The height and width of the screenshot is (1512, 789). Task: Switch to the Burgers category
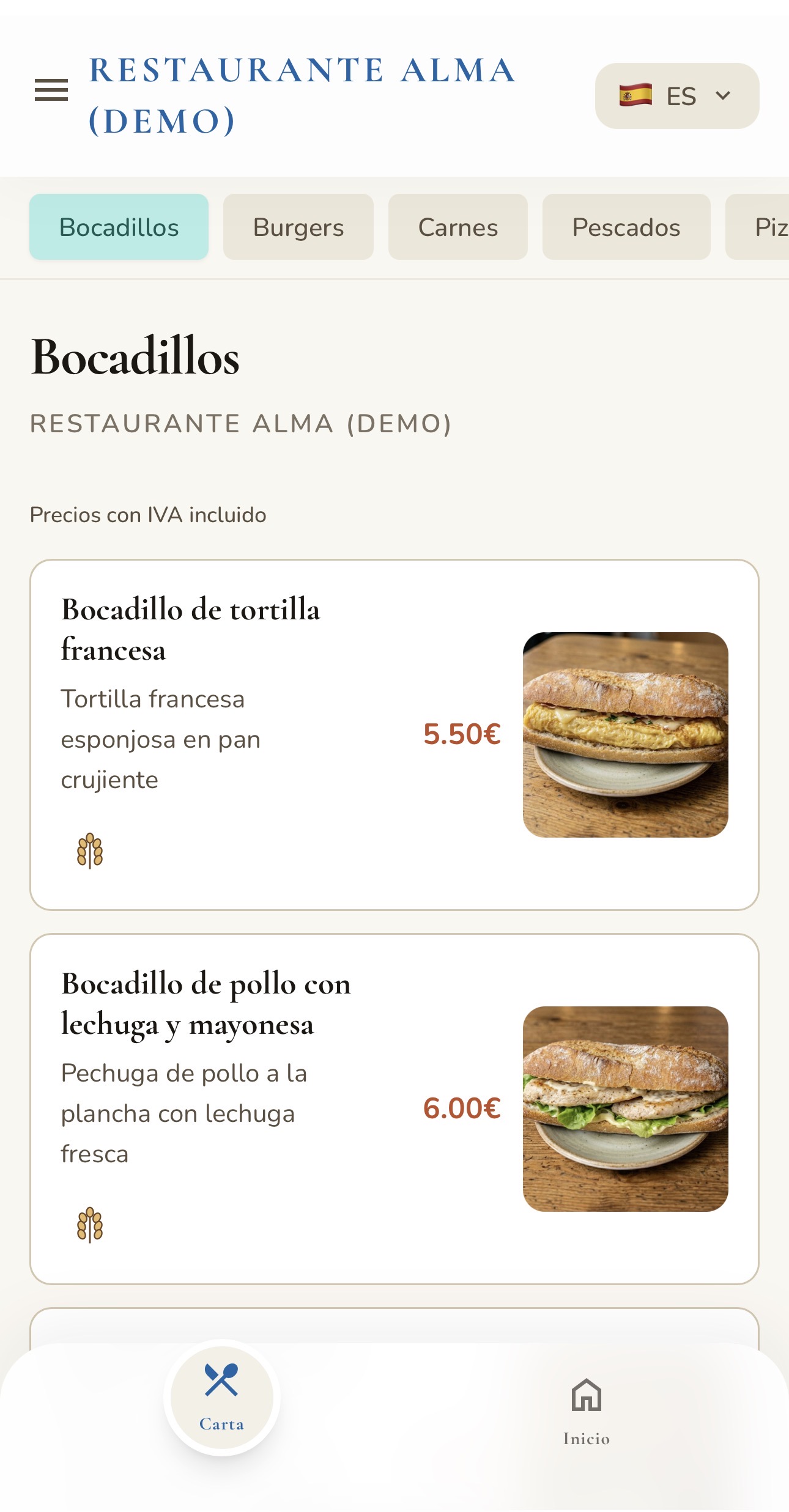click(x=298, y=226)
